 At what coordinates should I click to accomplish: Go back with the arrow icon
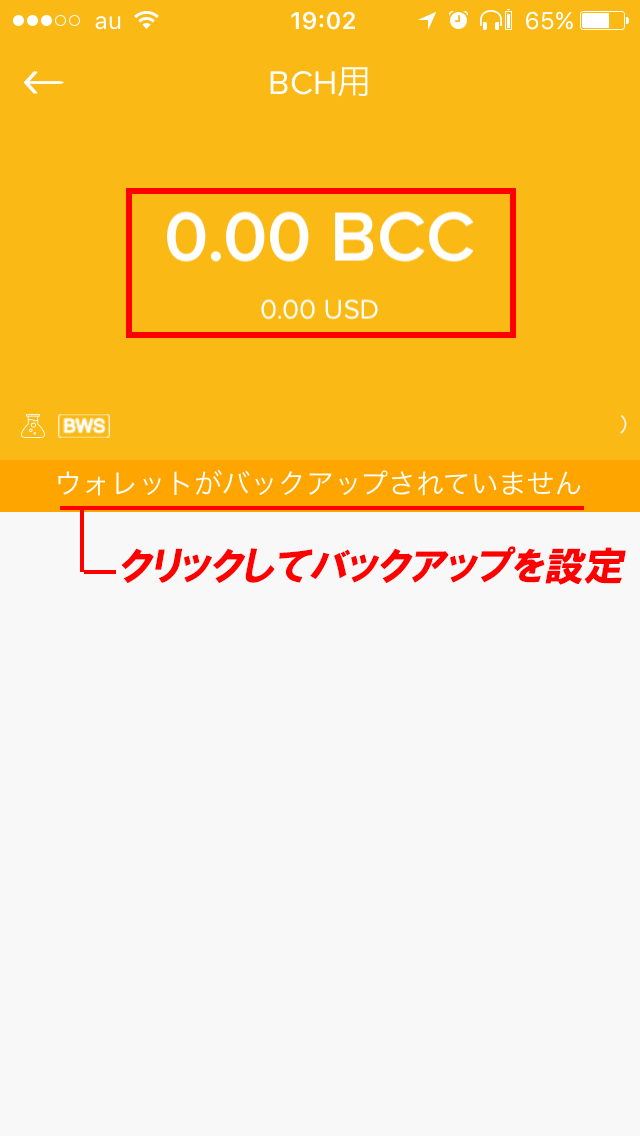tap(44, 83)
